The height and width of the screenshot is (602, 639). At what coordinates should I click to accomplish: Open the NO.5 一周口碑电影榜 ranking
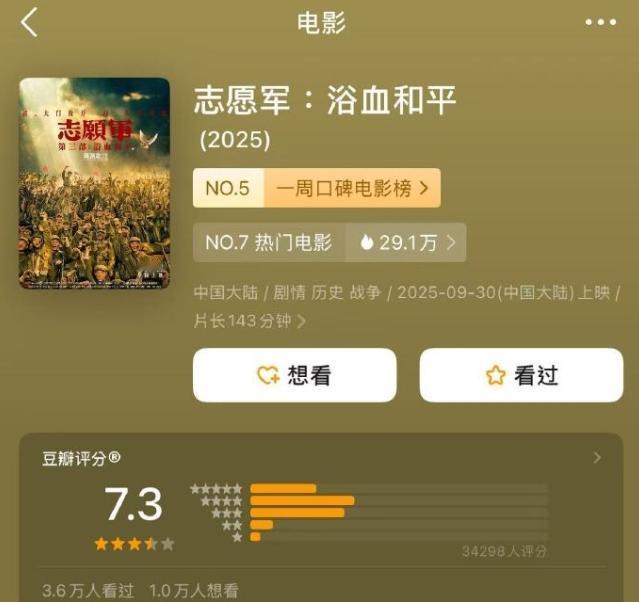click(316, 187)
